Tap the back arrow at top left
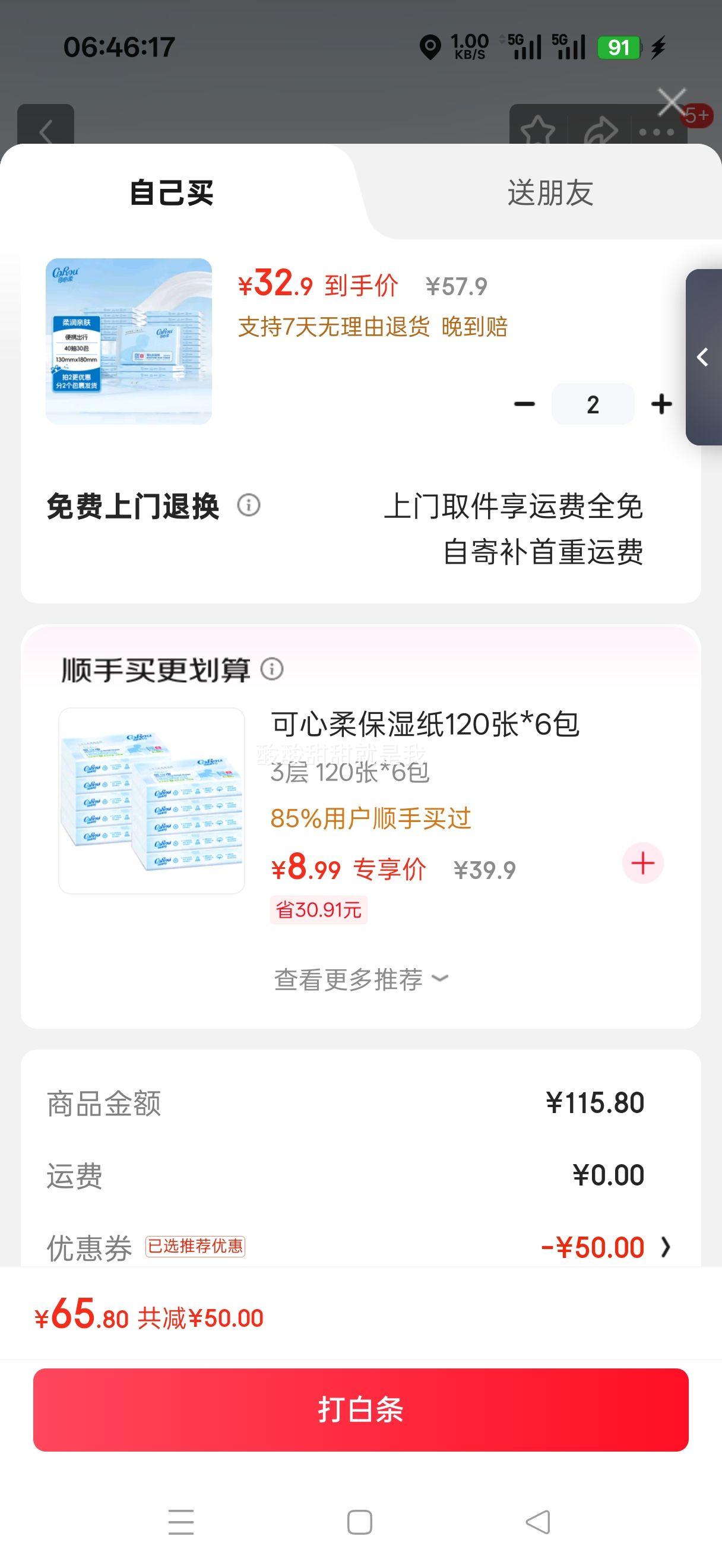 [47, 132]
